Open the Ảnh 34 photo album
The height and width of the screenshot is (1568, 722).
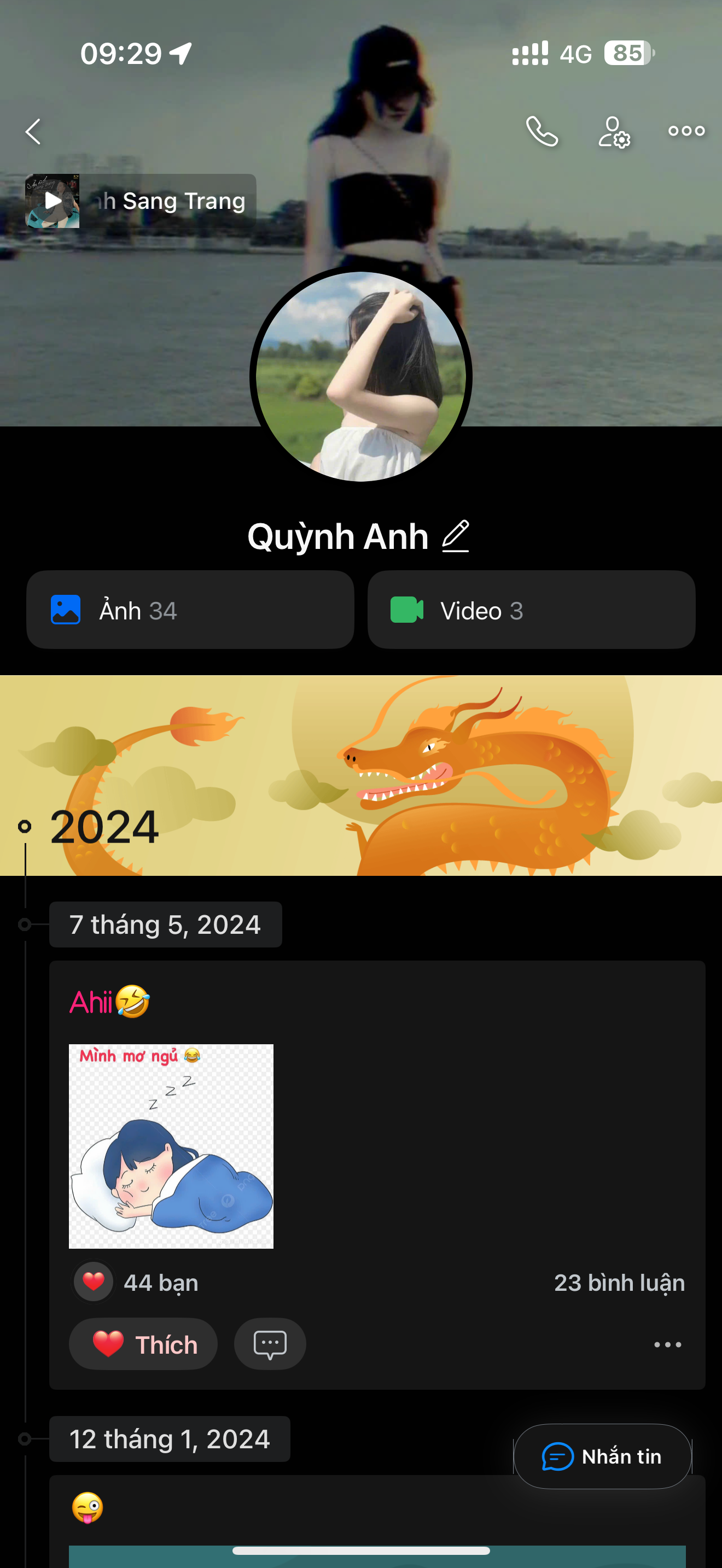tap(190, 610)
